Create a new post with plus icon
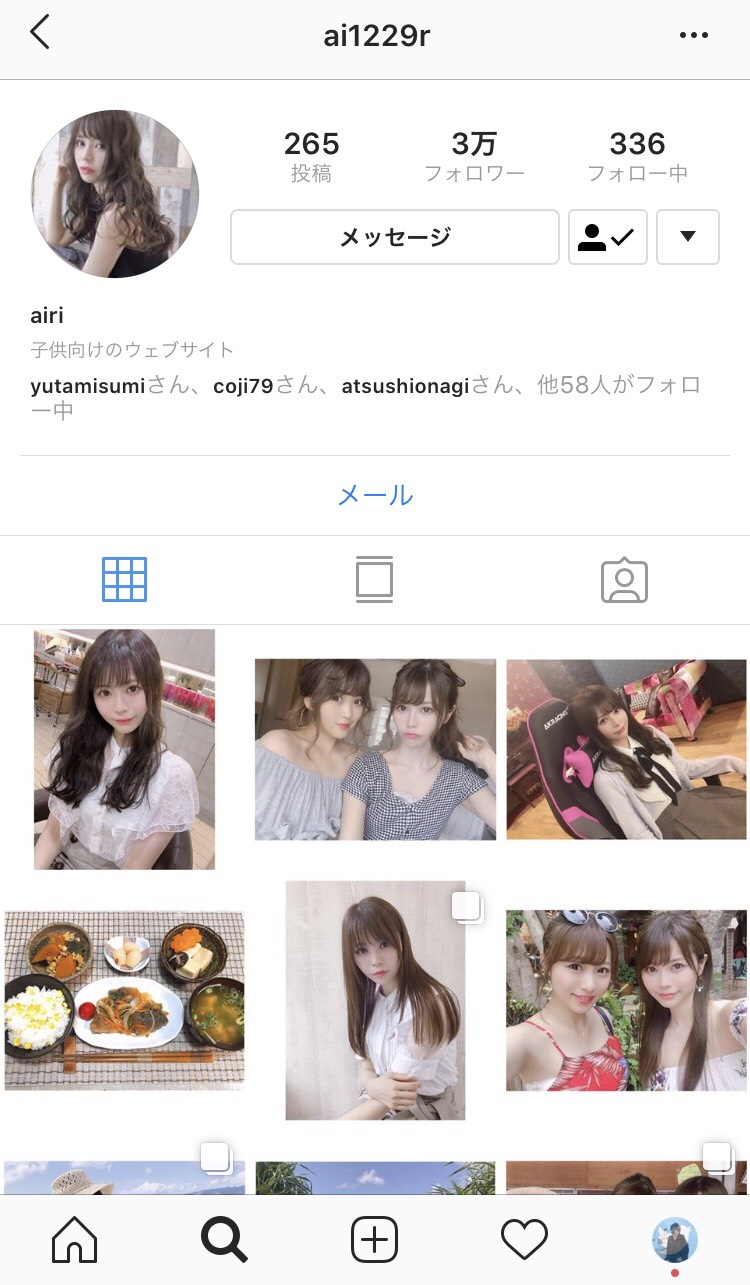The height and width of the screenshot is (1285, 750). (374, 1241)
